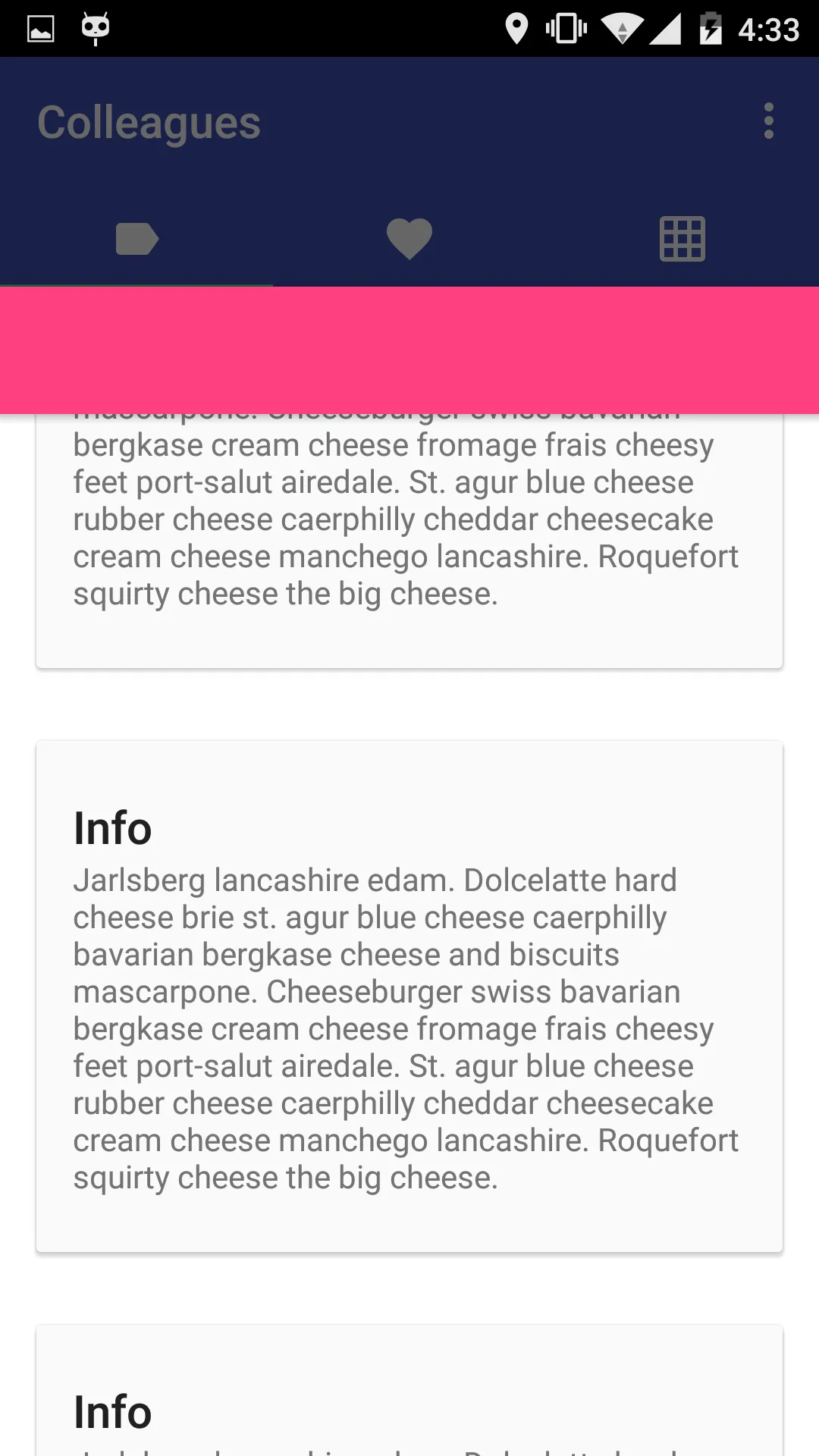Open the overflow menu
The image size is (819, 1456).
pyautogui.click(x=768, y=121)
